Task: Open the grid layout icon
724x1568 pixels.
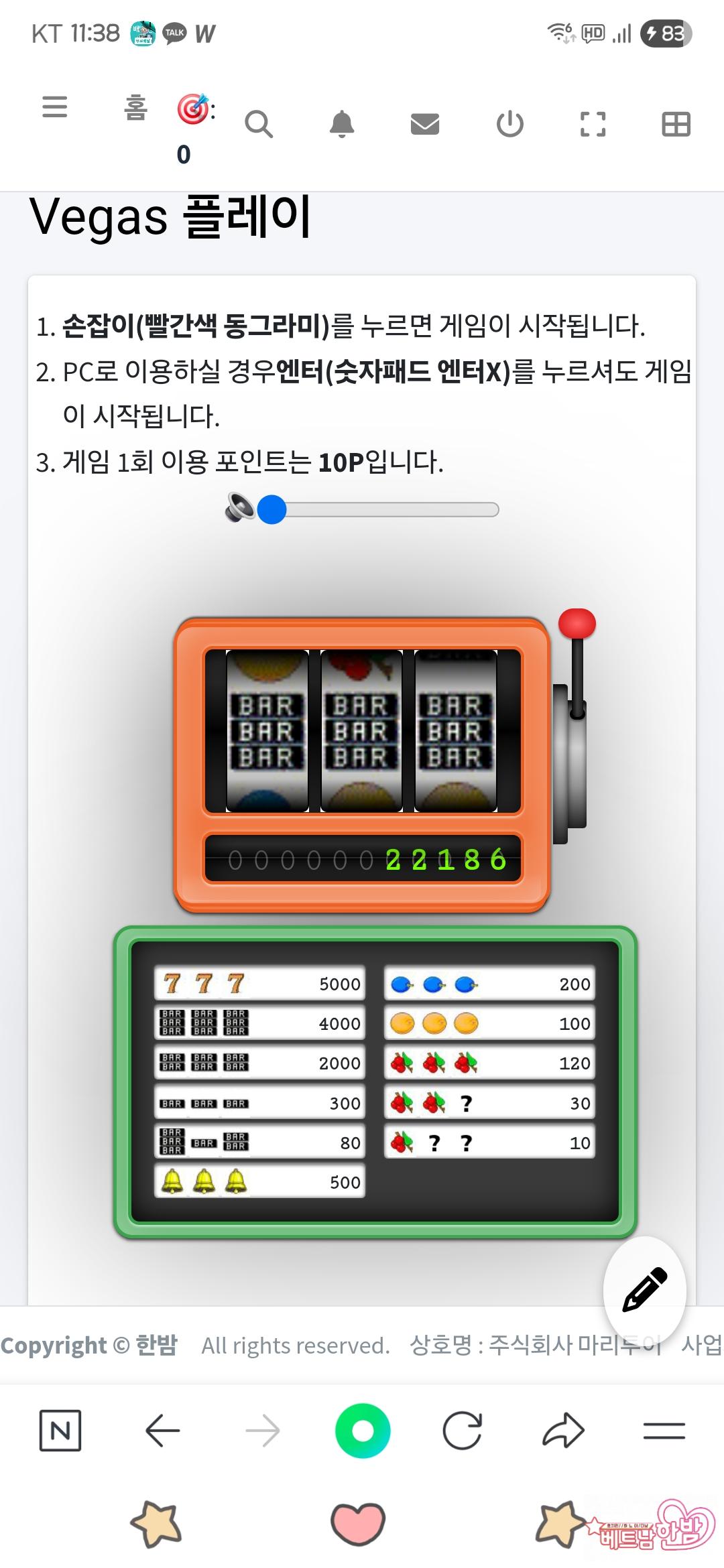Action: pyautogui.click(x=676, y=124)
